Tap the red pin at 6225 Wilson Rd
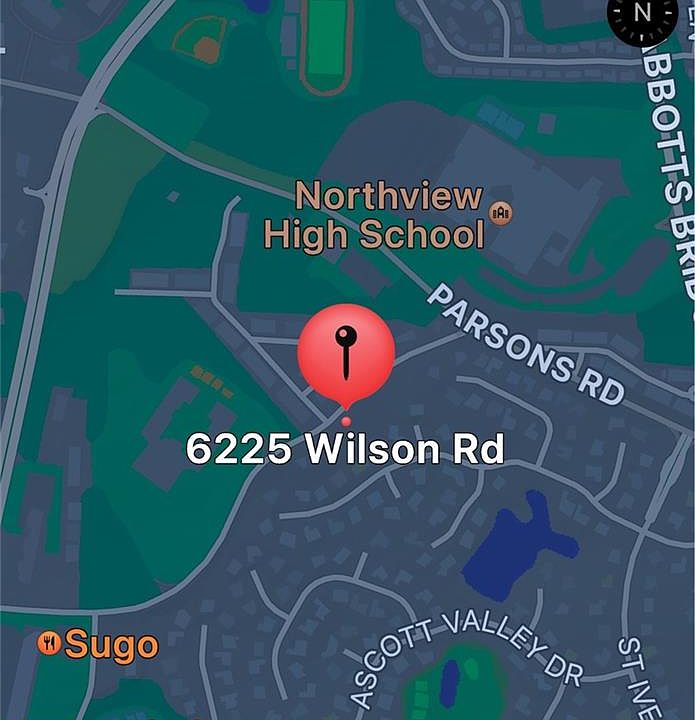 [x=346, y=354]
